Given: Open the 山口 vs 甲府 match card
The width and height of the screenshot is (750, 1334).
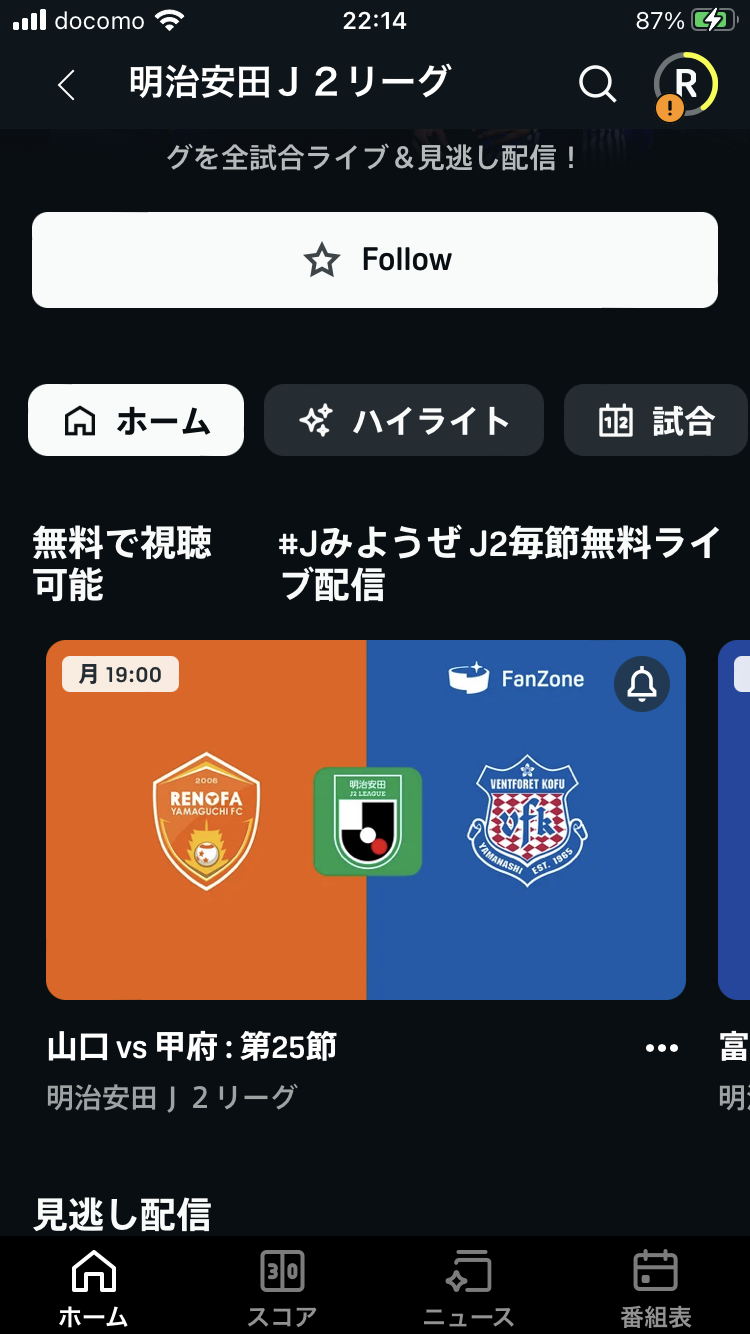Looking at the screenshot, I should [x=366, y=820].
